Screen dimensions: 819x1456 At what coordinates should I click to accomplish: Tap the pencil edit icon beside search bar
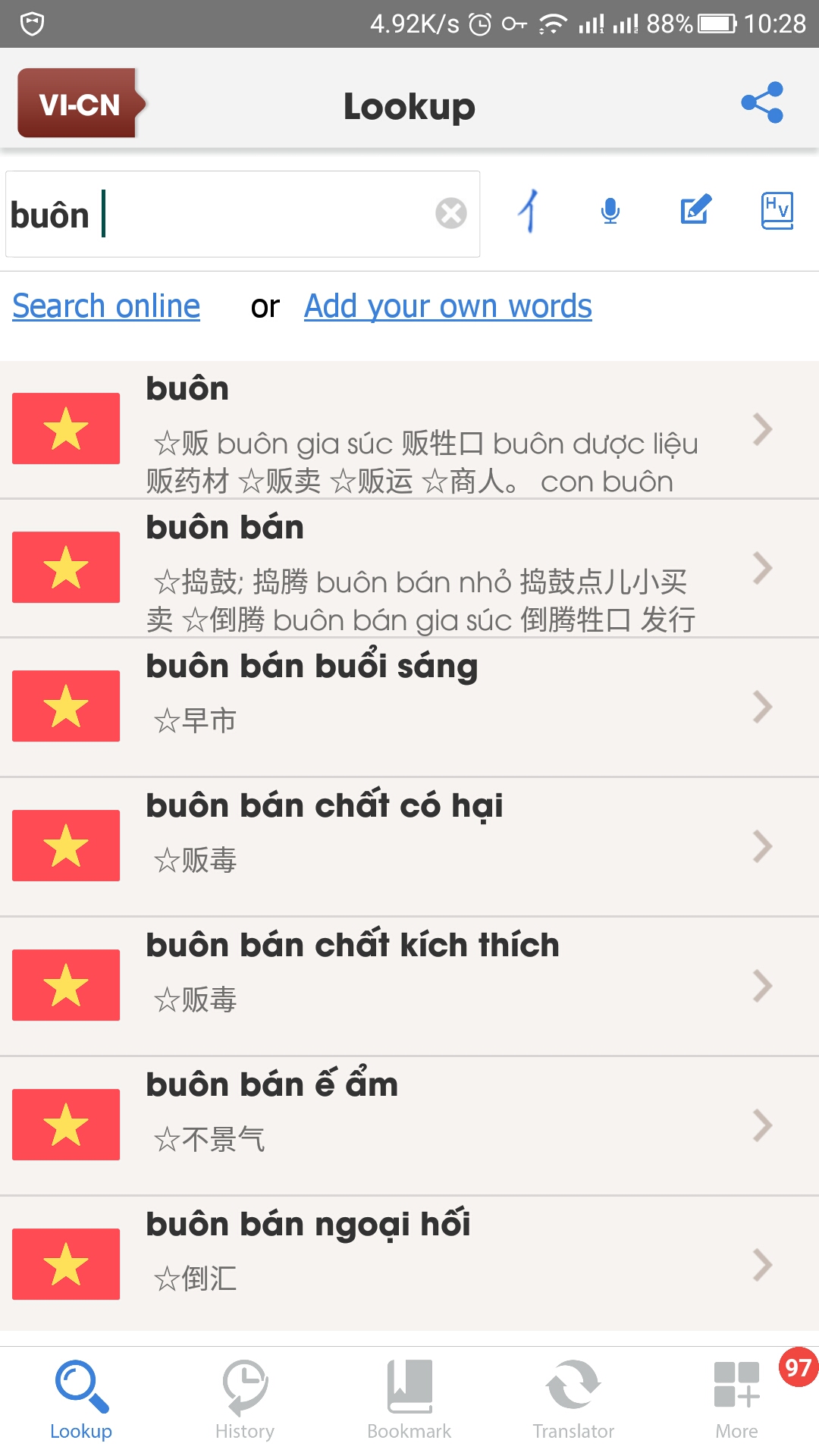(695, 212)
